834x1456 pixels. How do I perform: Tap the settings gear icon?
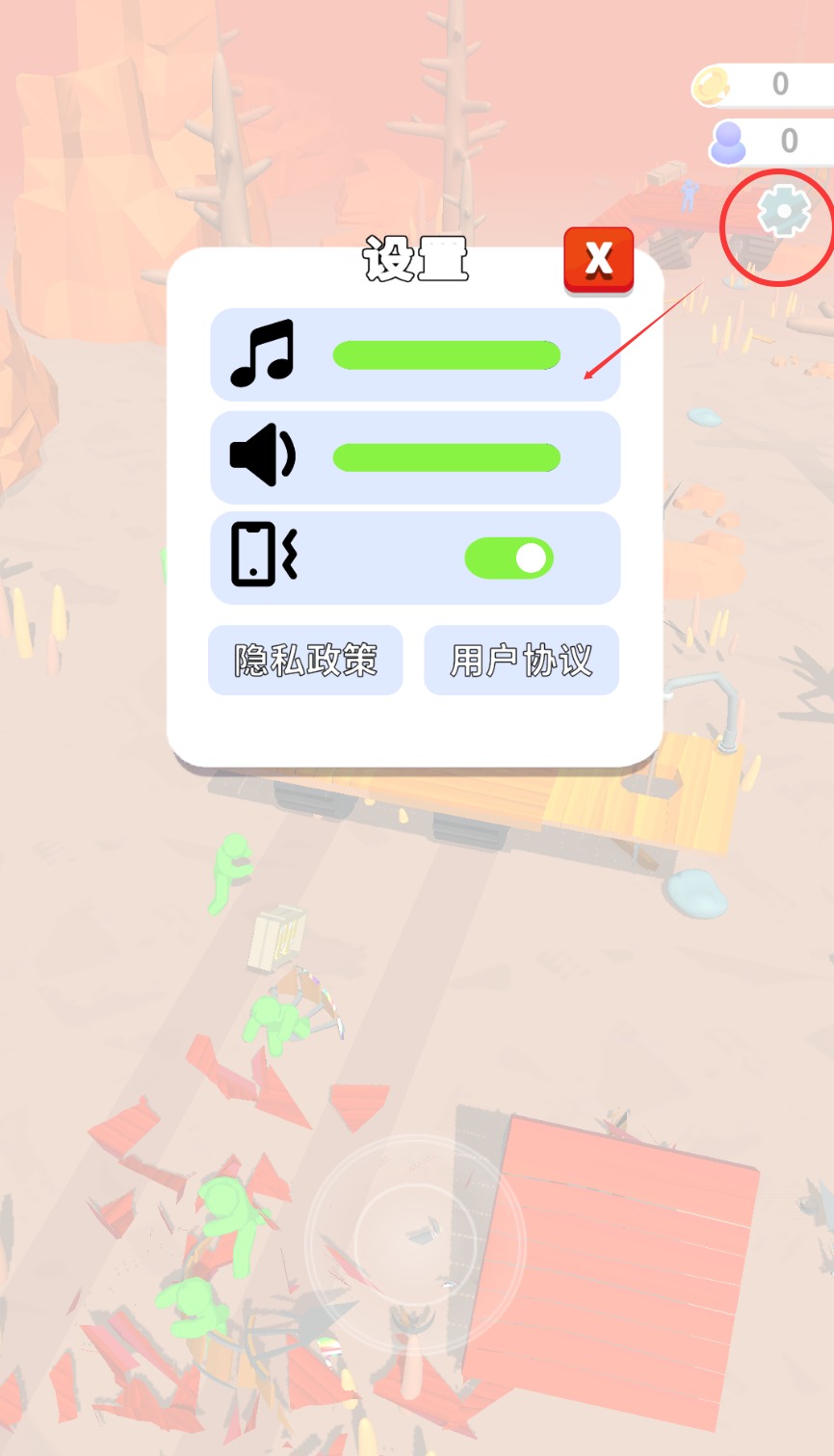pos(783,212)
